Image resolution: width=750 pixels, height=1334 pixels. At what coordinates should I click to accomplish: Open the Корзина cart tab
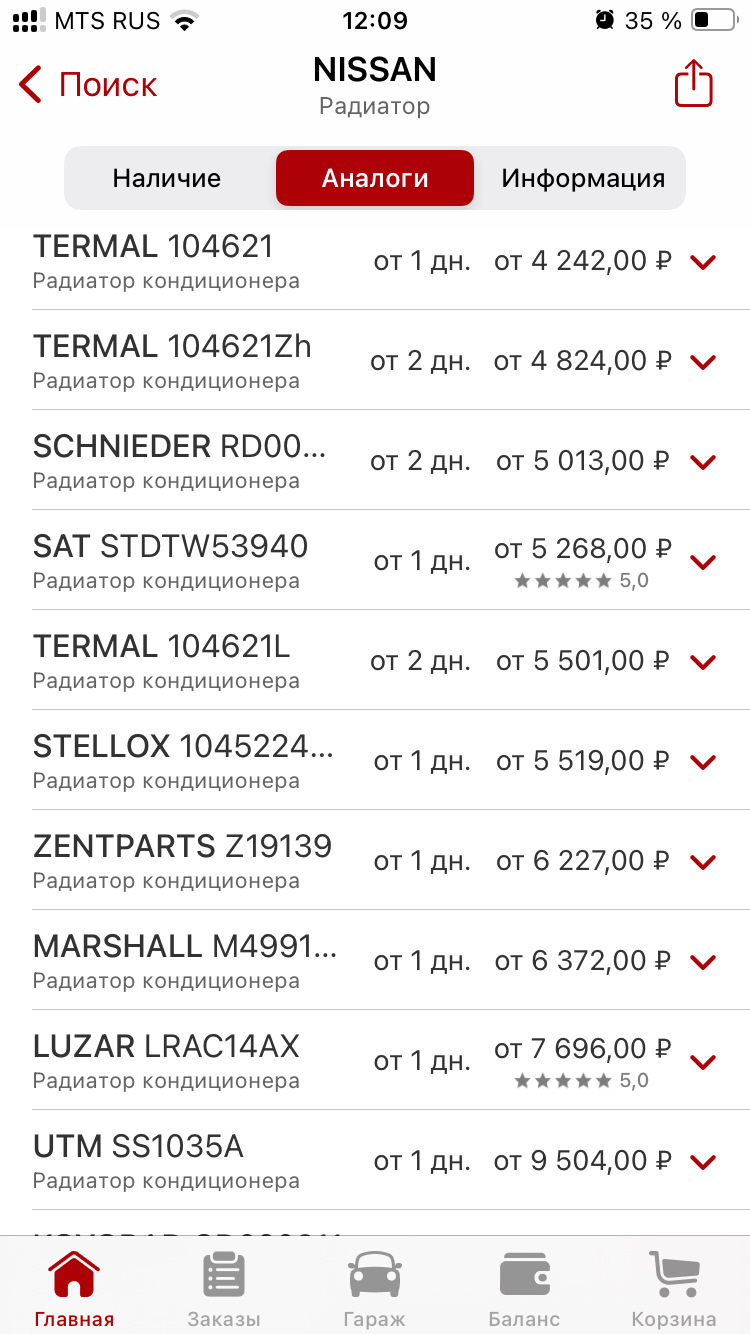[674, 1289]
